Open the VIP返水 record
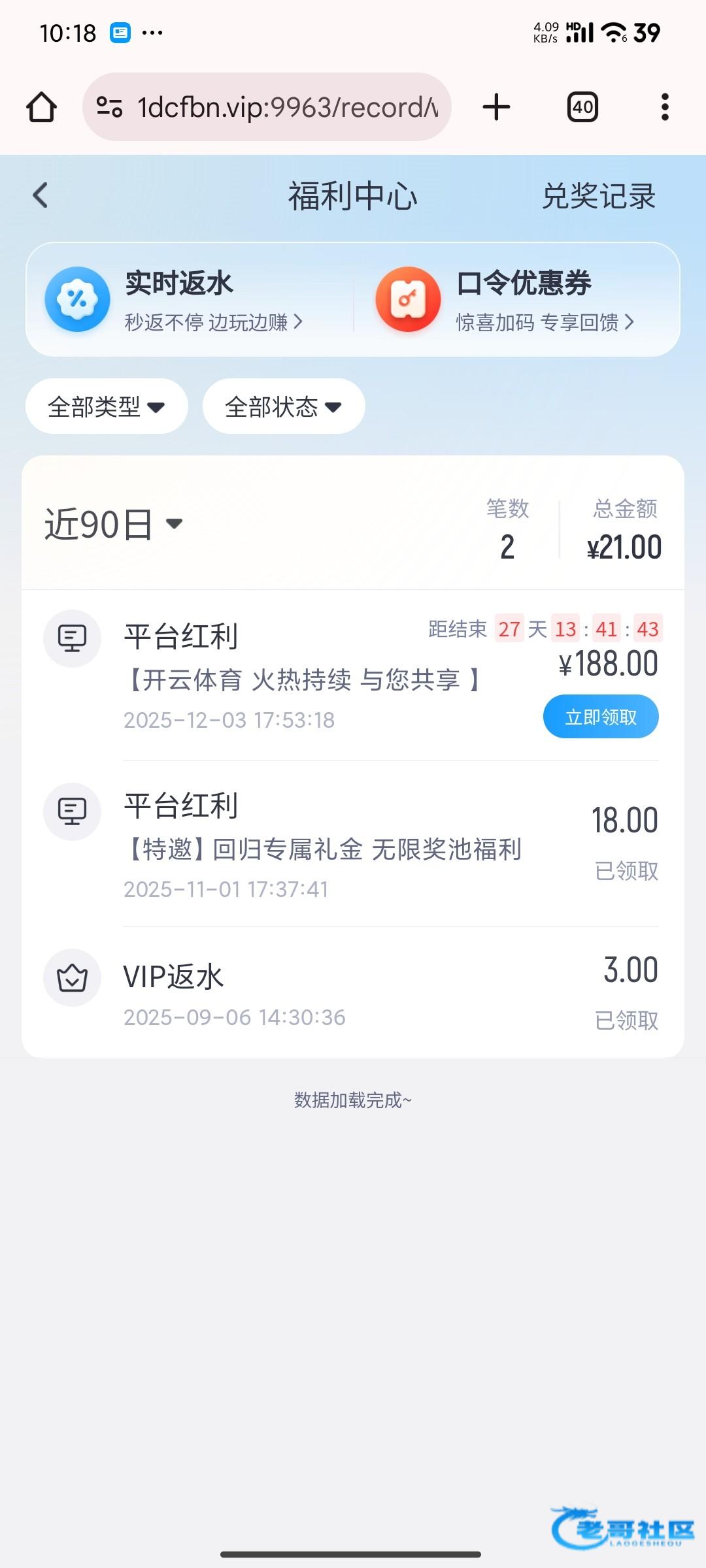 353,992
